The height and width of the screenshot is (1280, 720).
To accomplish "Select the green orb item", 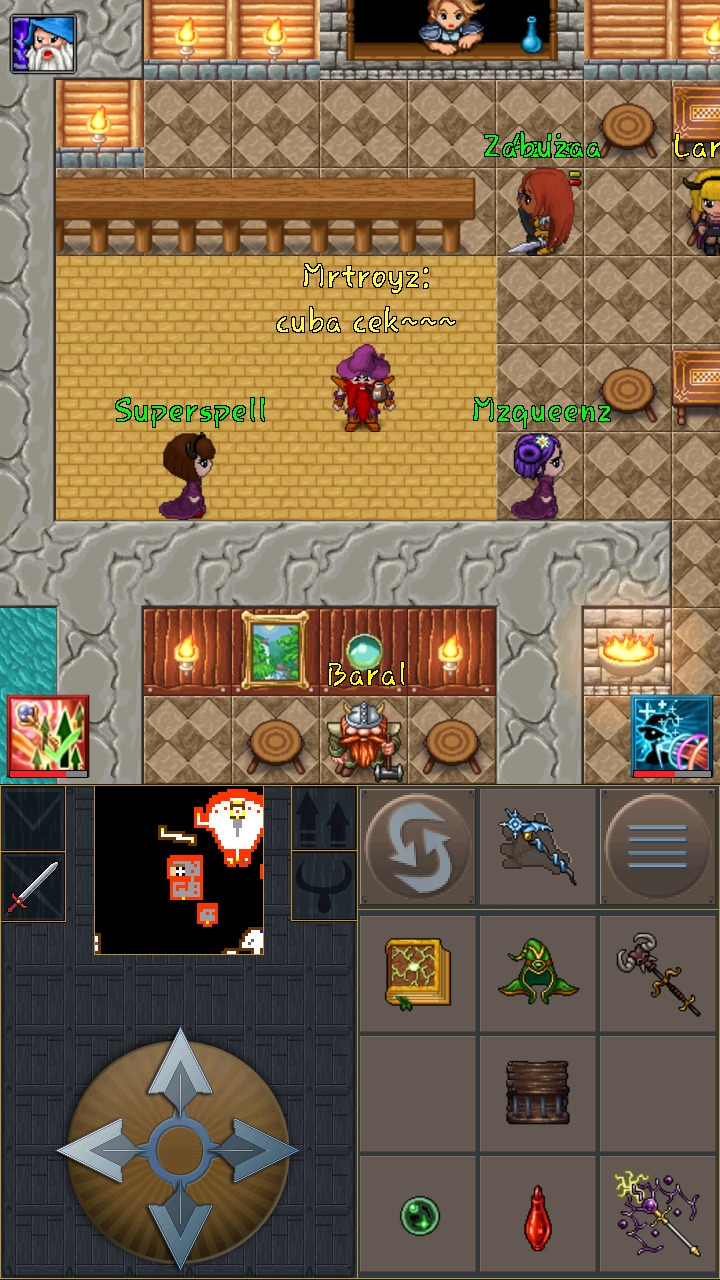I will [419, 1216].
